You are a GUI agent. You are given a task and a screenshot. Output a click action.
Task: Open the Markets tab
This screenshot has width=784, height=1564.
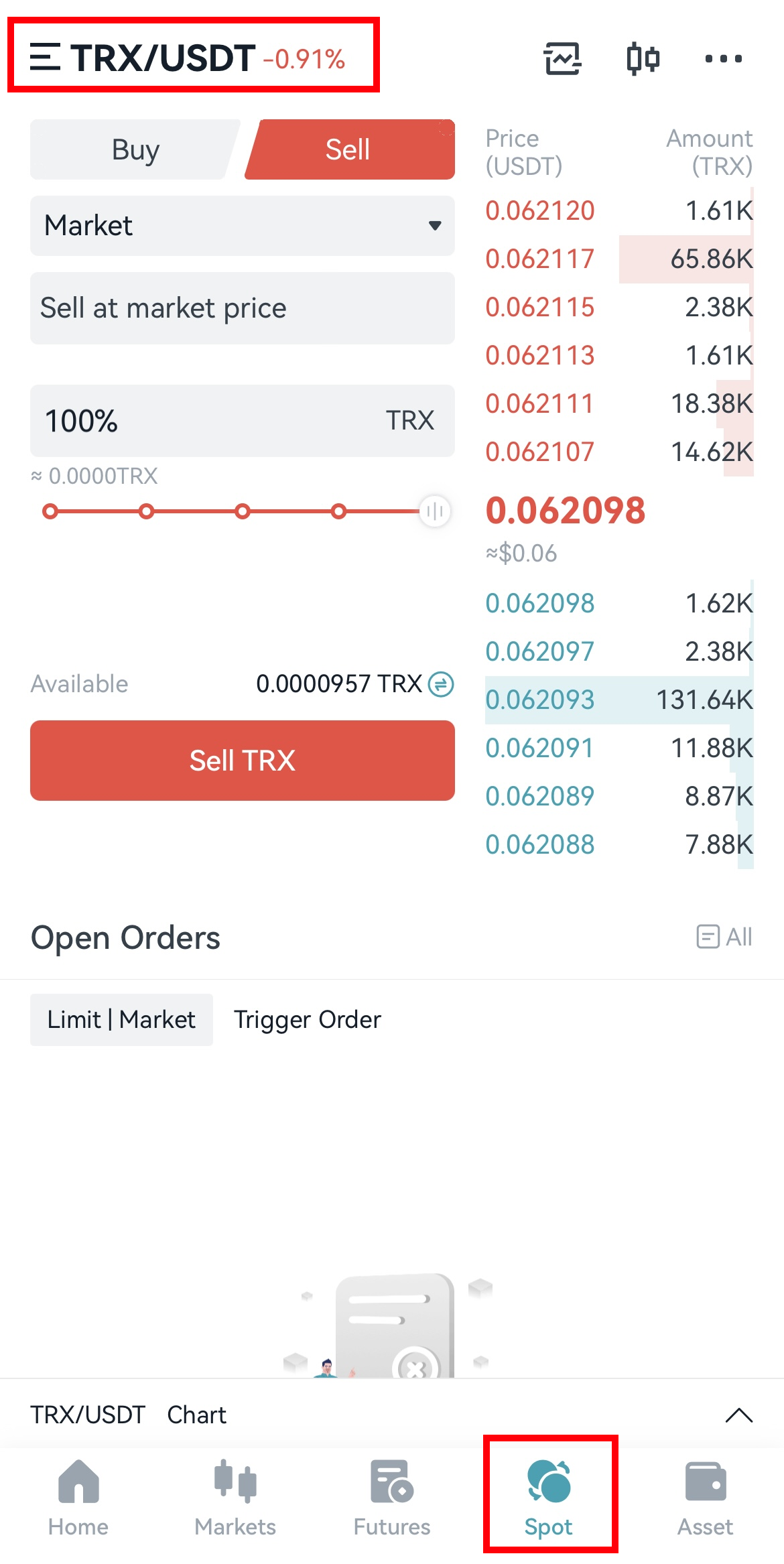pyautogui.click(x=235, y=1498)
